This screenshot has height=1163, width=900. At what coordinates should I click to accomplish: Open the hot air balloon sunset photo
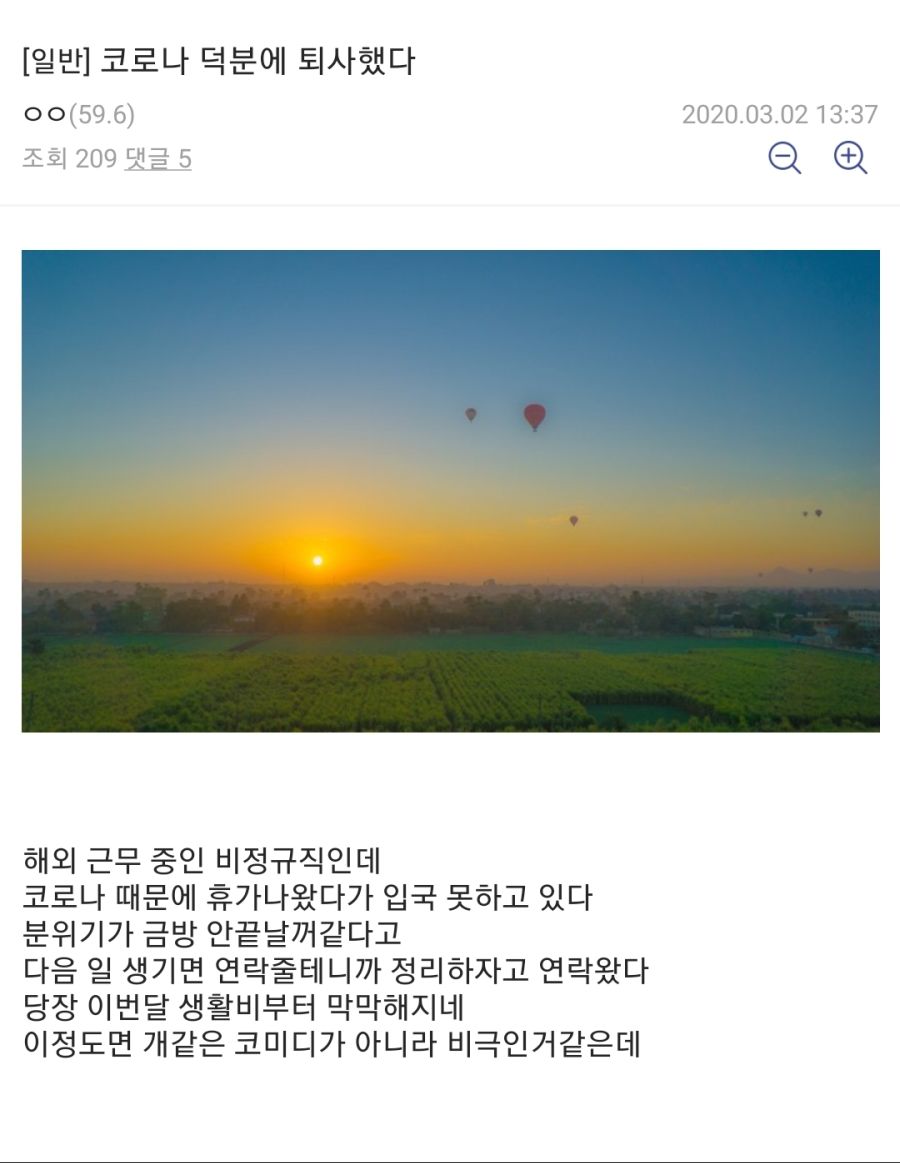tap(450, 490)
